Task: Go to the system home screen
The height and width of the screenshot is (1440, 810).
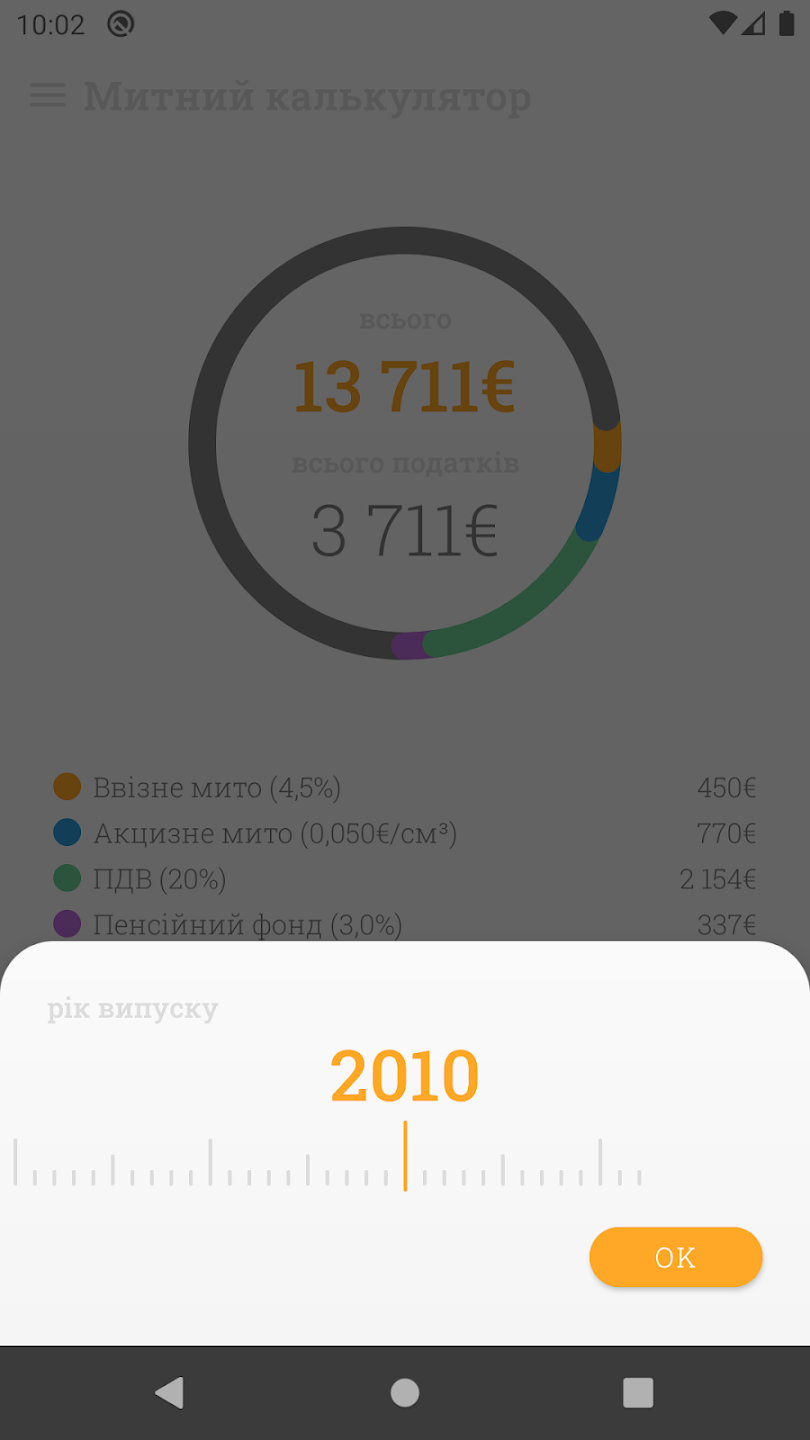Action: coord(405,1392)
